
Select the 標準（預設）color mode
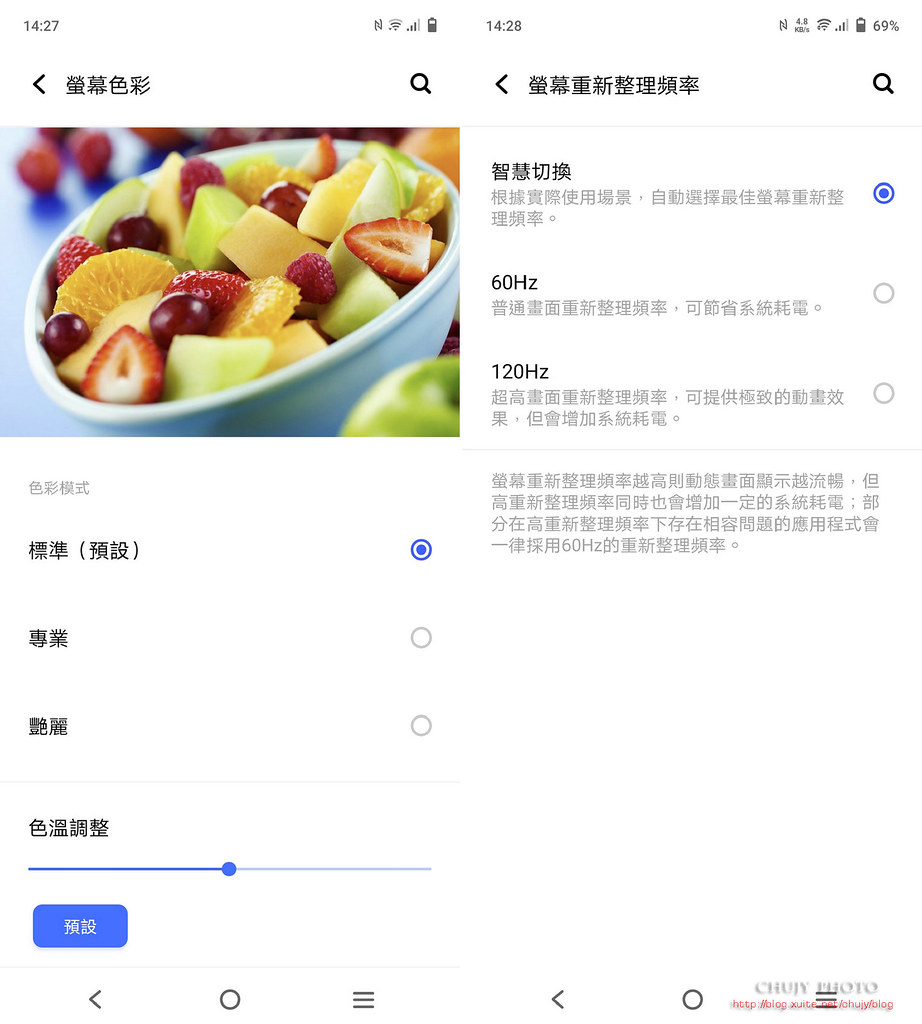click(x=421, y=550)
